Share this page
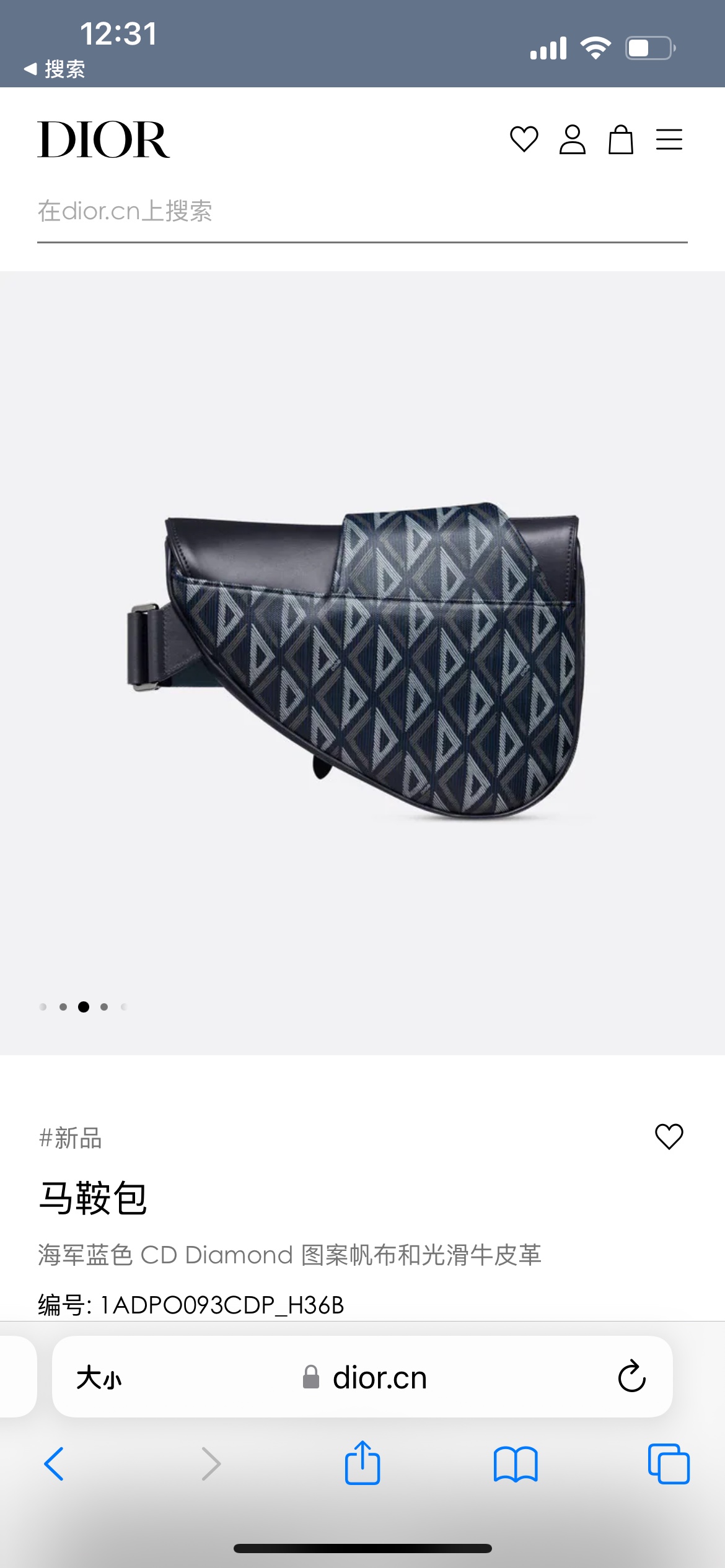 (362, 1462)
